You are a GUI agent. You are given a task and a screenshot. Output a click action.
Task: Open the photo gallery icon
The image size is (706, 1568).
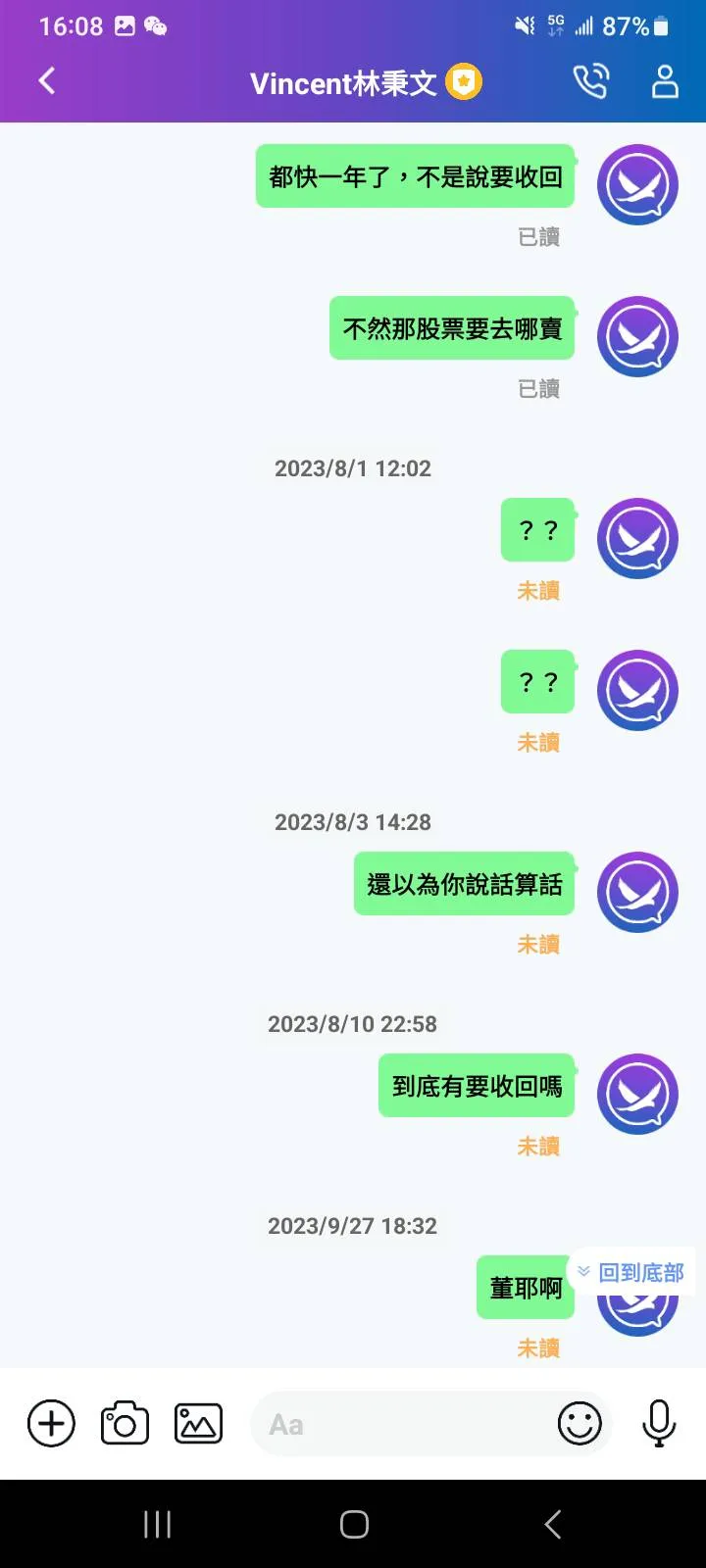(197, 1423)
